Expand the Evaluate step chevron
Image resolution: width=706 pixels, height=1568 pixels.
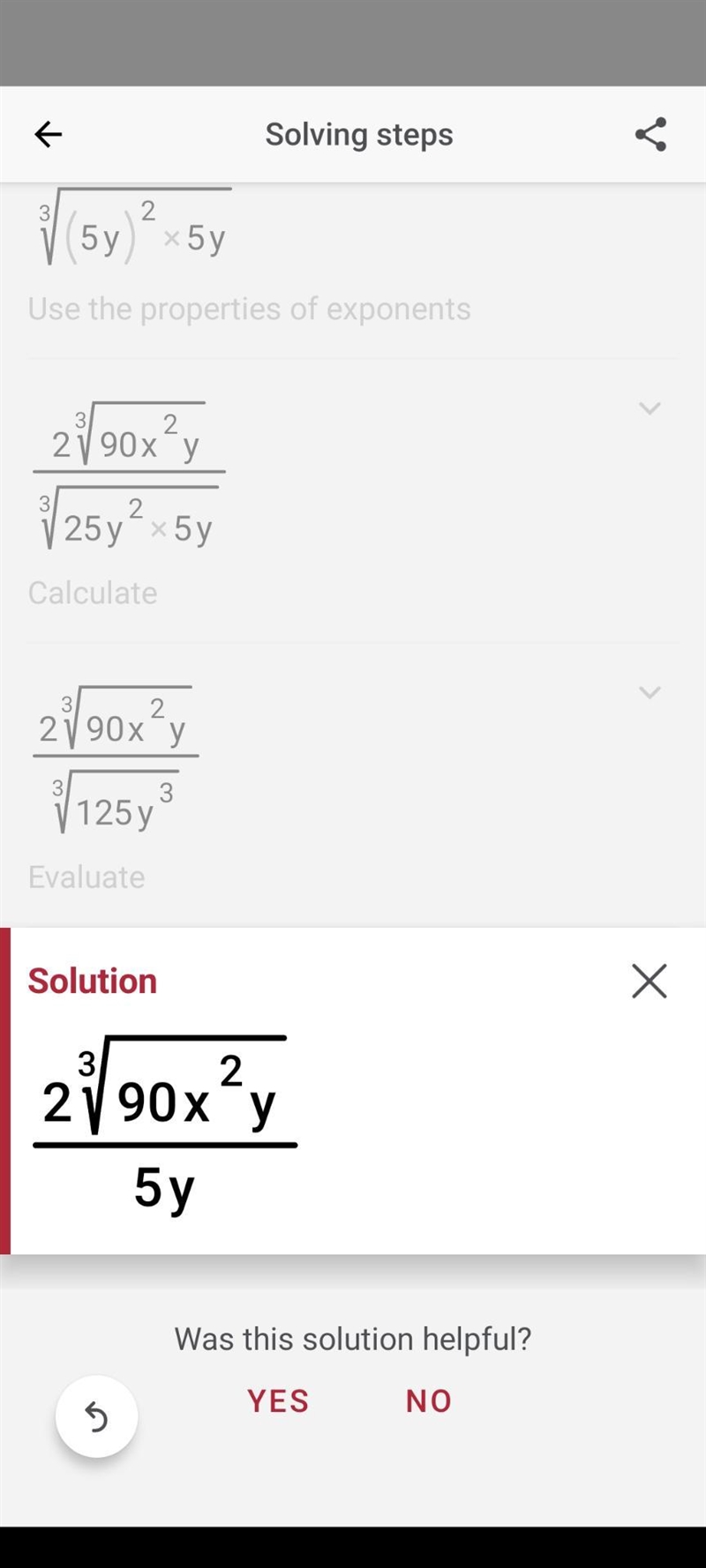click(x=650, y=692)
